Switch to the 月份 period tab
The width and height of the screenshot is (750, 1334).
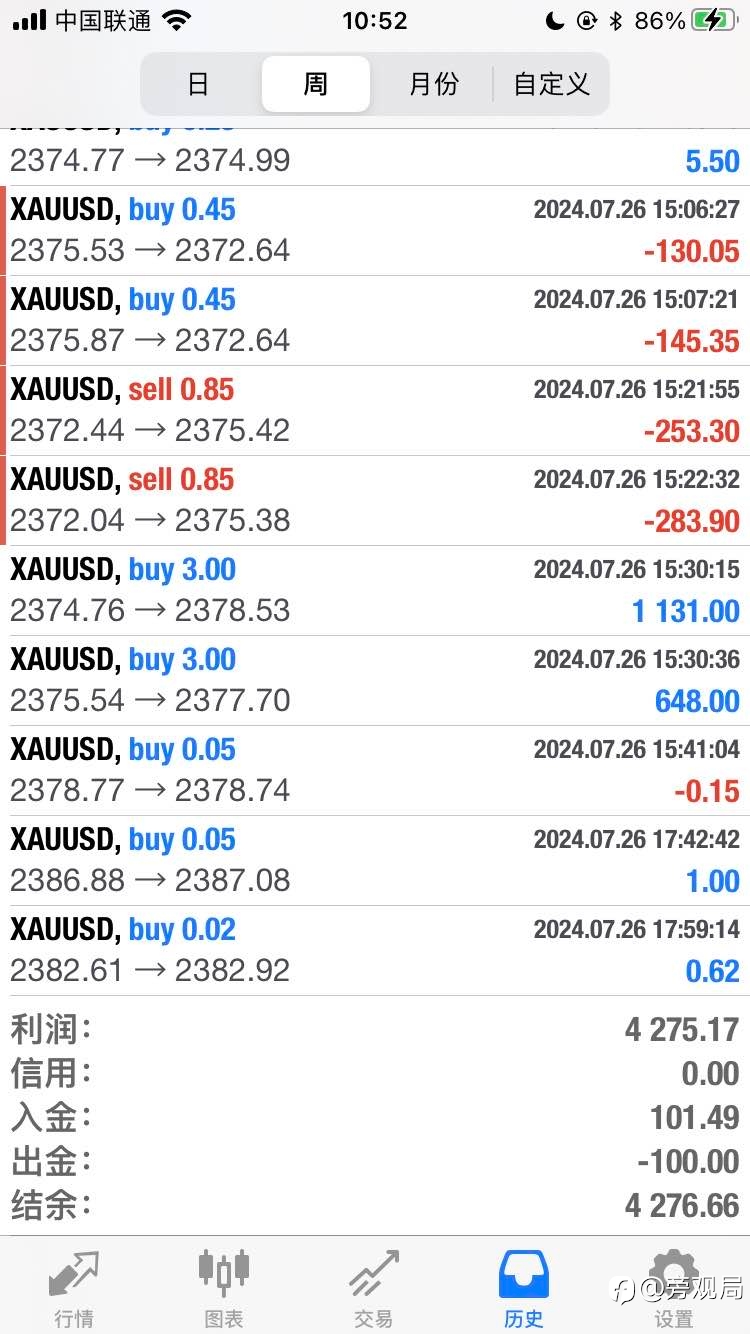(x=433, y=84)
